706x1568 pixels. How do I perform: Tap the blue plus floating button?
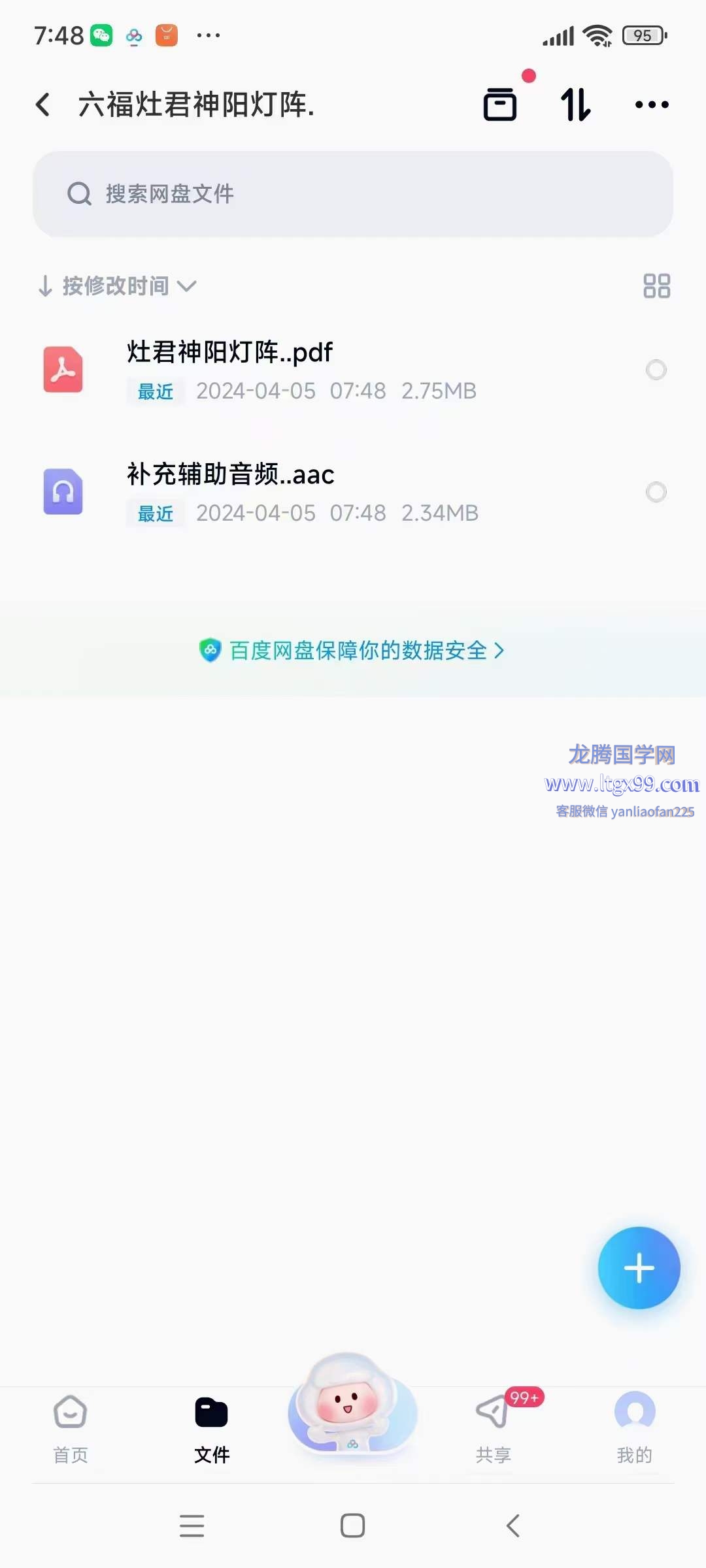pyautogui.click(x=639, y=1268)
